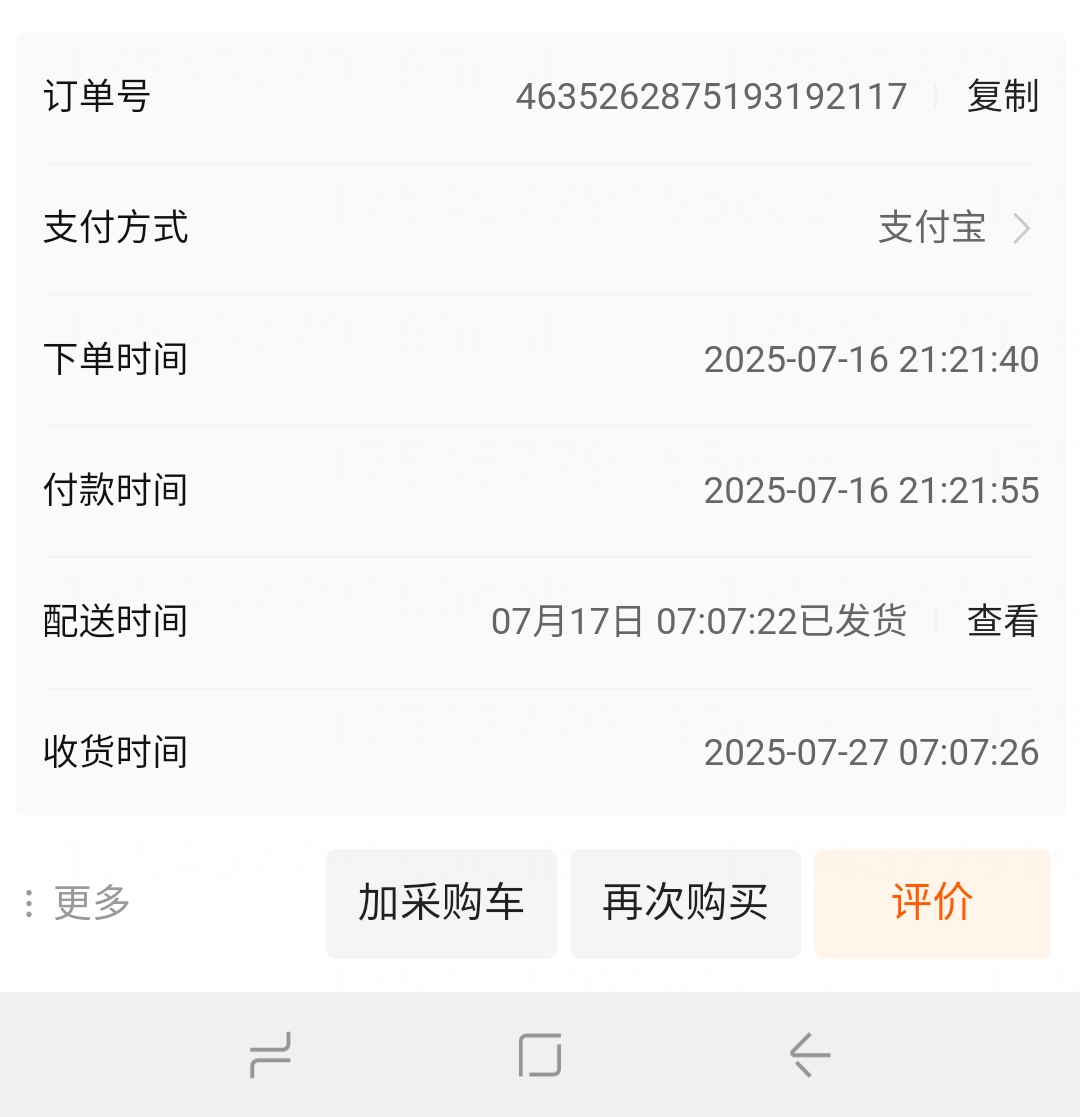The image size is (1080, 1117).
Task: Tap 加采购车 to add to cart
Action: click(441, 903)
